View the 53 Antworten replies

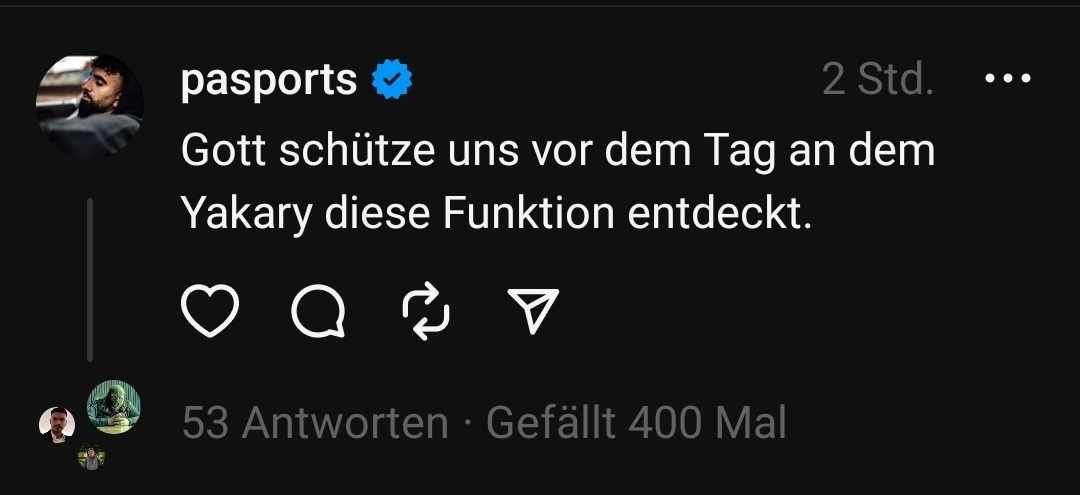[x=315, y=423]
